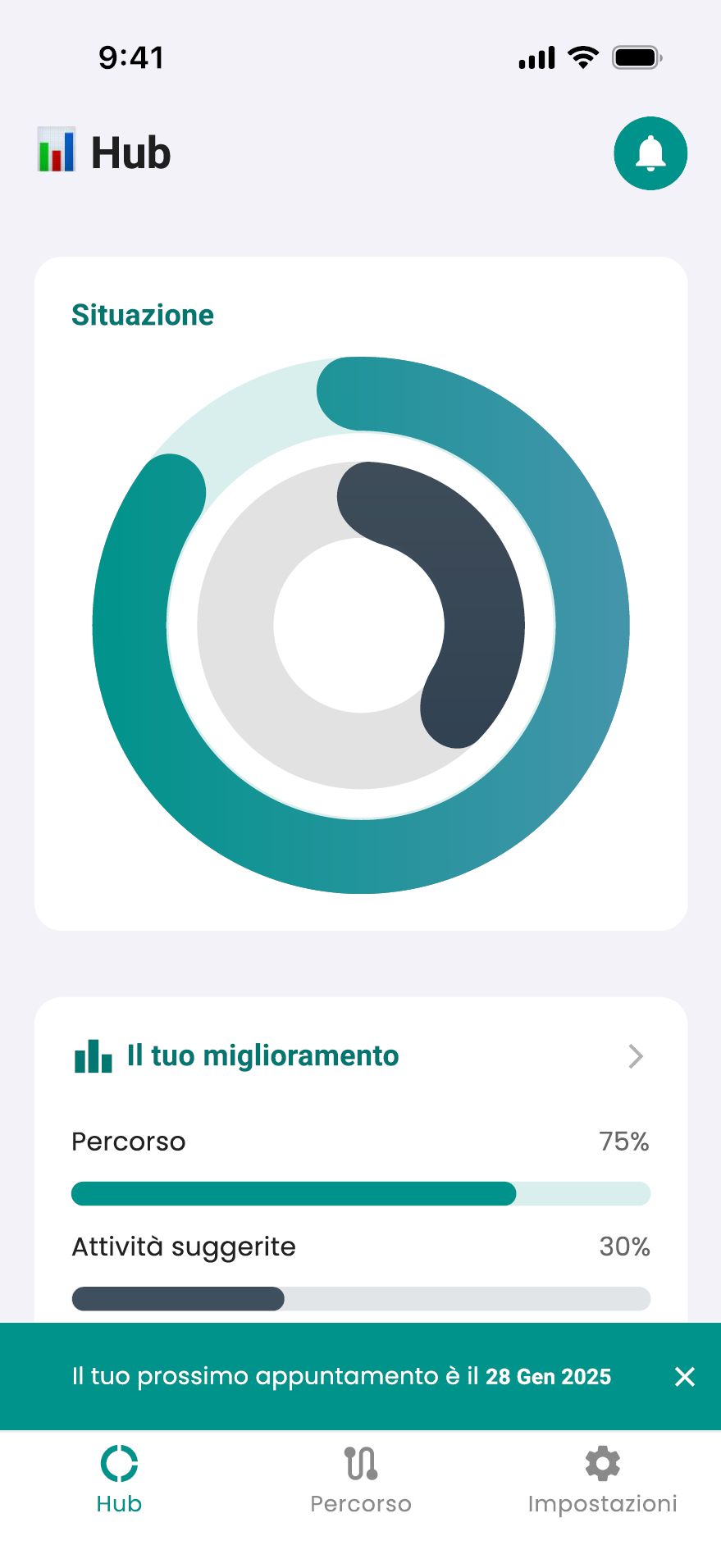Image resolution: width=721 pixels, height=1568 pixels.
Task: Select the Situazione heading
Action: [142, 315]
